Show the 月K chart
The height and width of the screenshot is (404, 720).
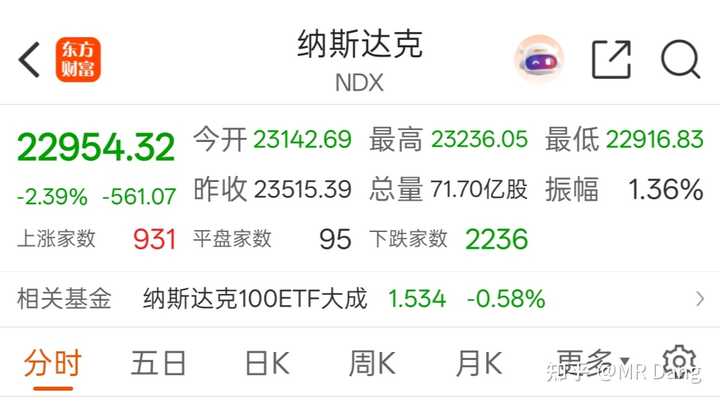[478, 363]
